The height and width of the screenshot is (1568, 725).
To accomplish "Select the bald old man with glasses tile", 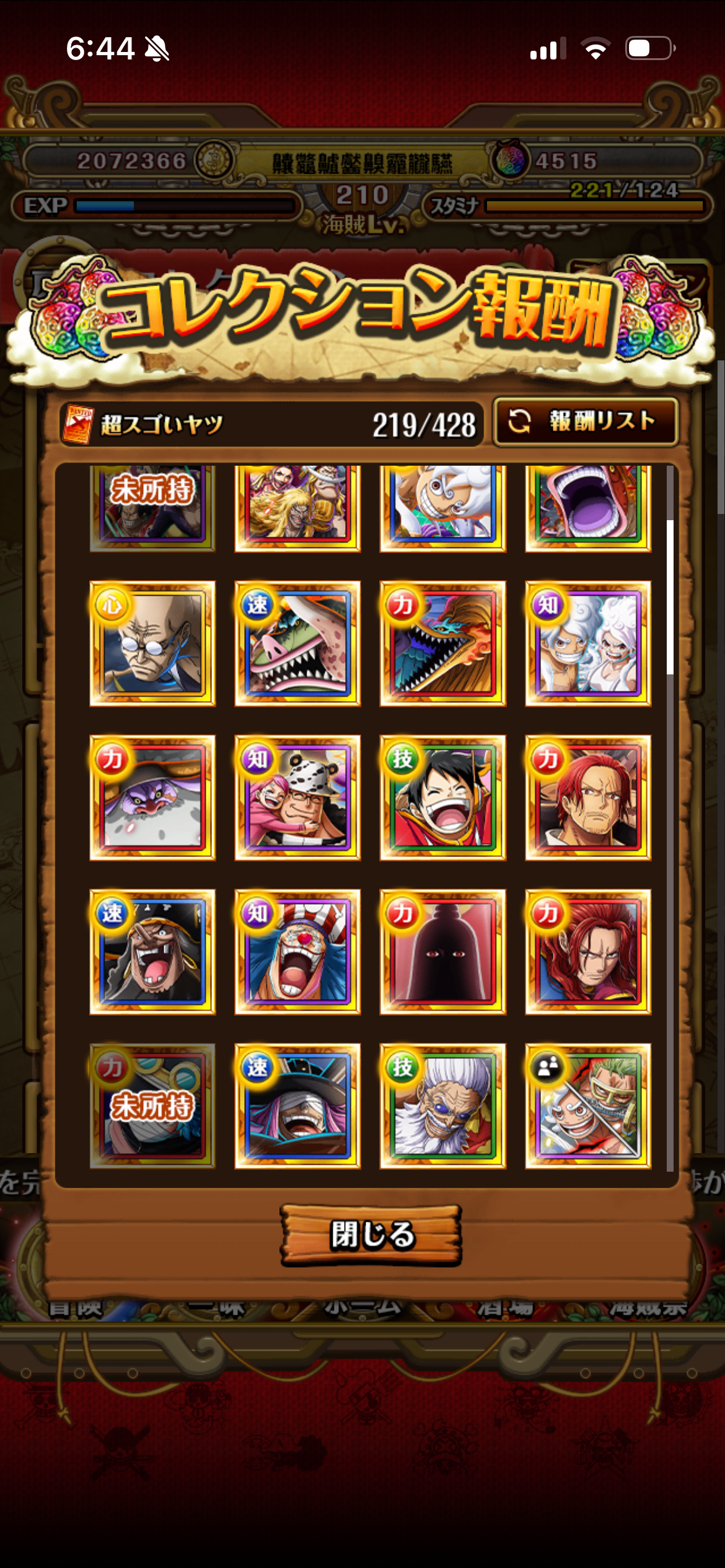I will click(x=152, y=643).
